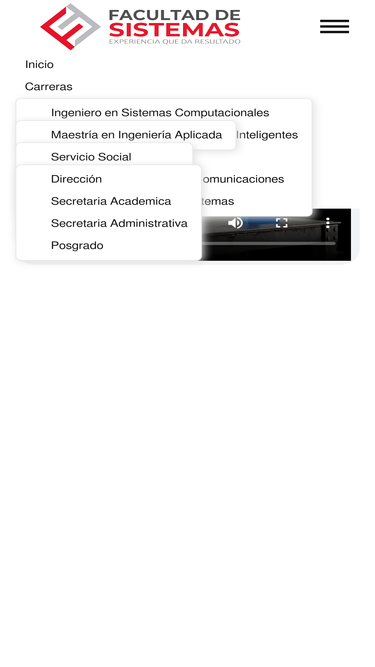Open Secretaria Administrativa
This screenshot has width=375, height=667.
119,223
